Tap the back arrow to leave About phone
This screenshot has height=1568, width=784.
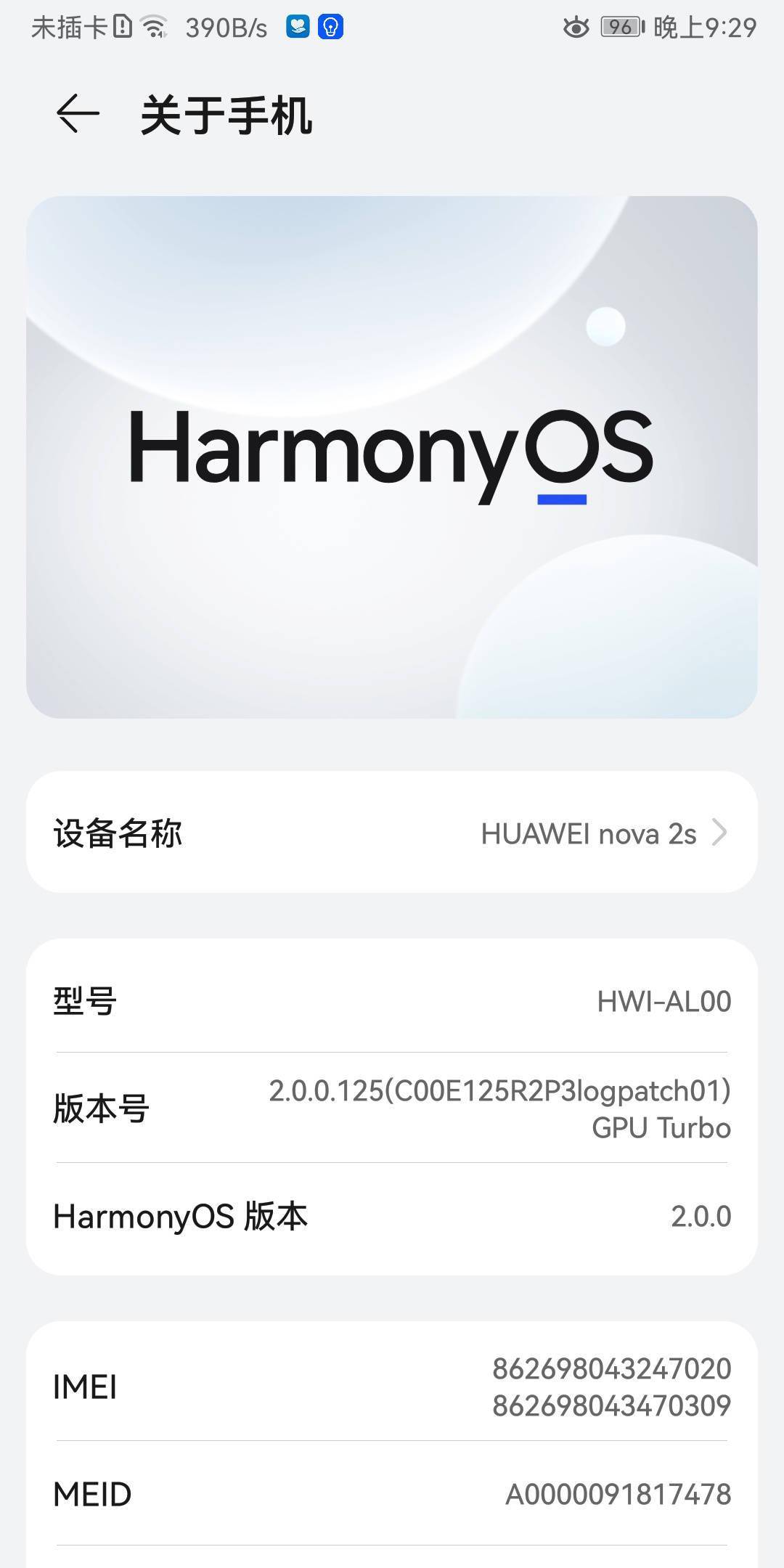pyautogui.click(x=75, y=114)
